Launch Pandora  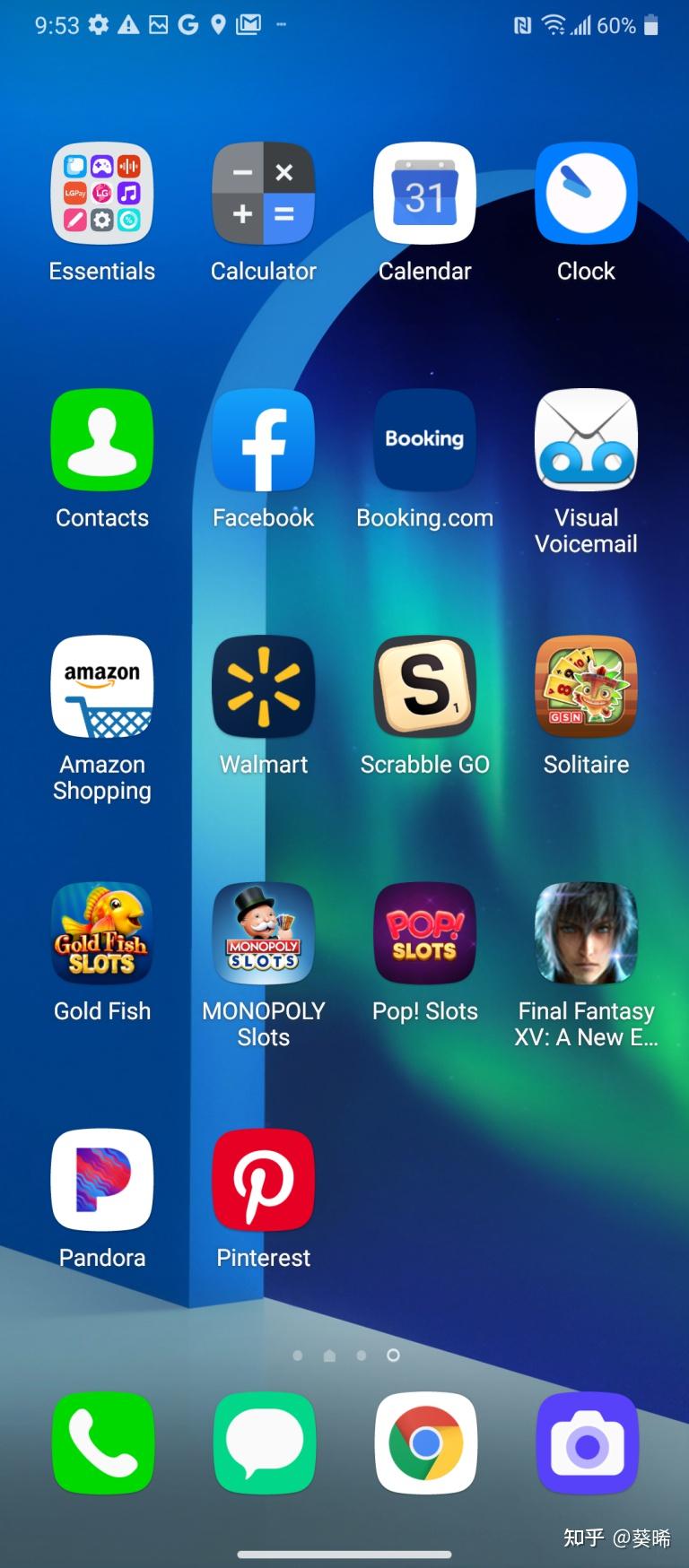pos(102,1180)
